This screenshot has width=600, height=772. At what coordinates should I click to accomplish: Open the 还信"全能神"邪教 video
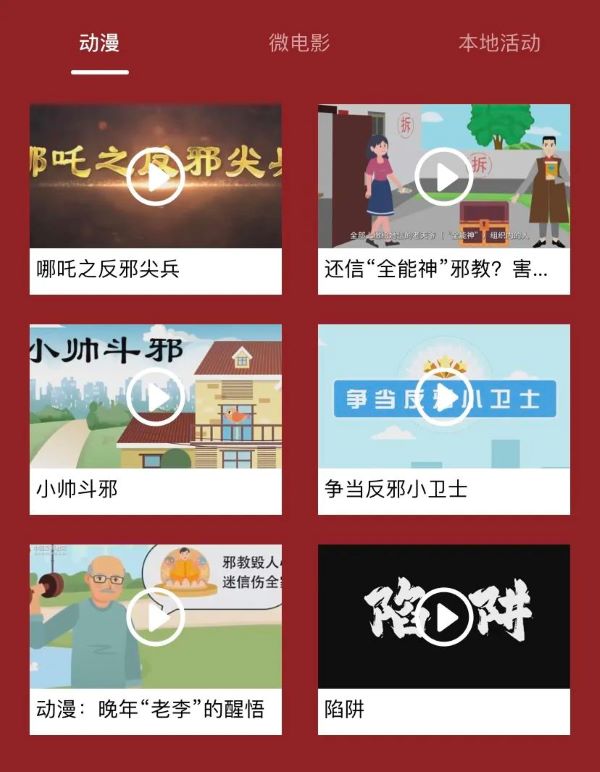point(443,177)
